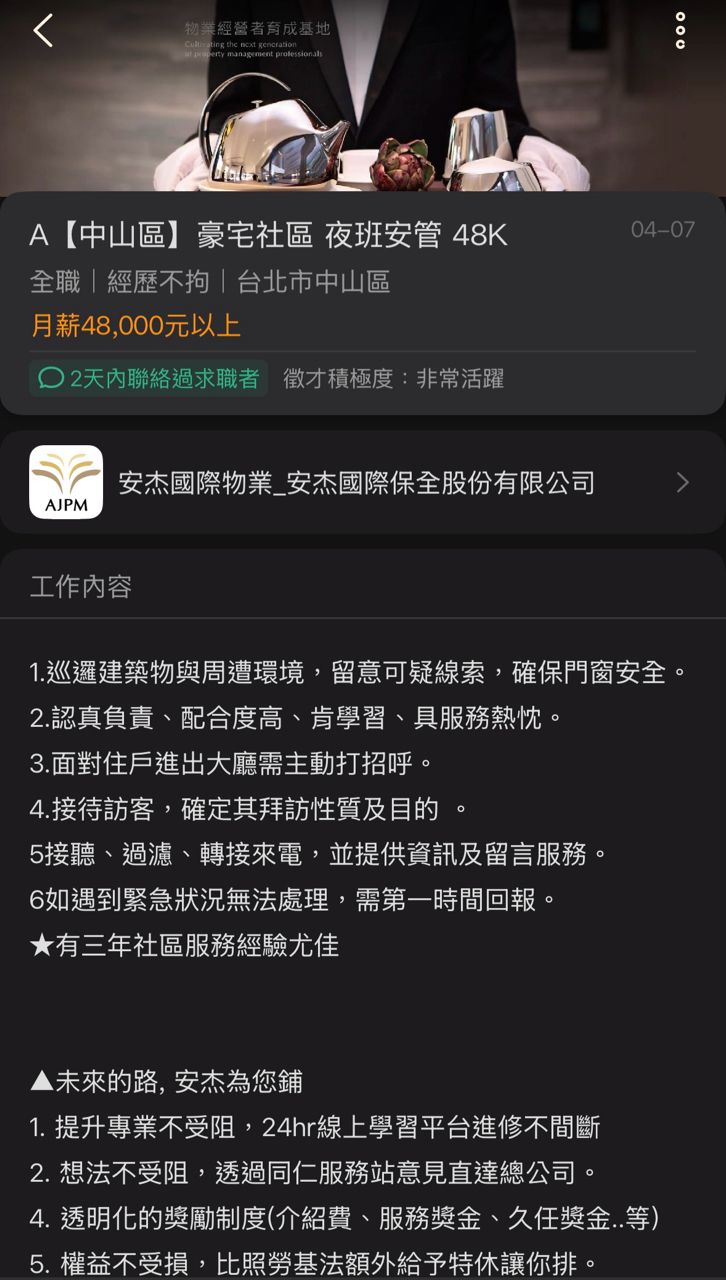Go back using the top-left arrow
This screenshot has height=1280, width=726.
point(42,31)
